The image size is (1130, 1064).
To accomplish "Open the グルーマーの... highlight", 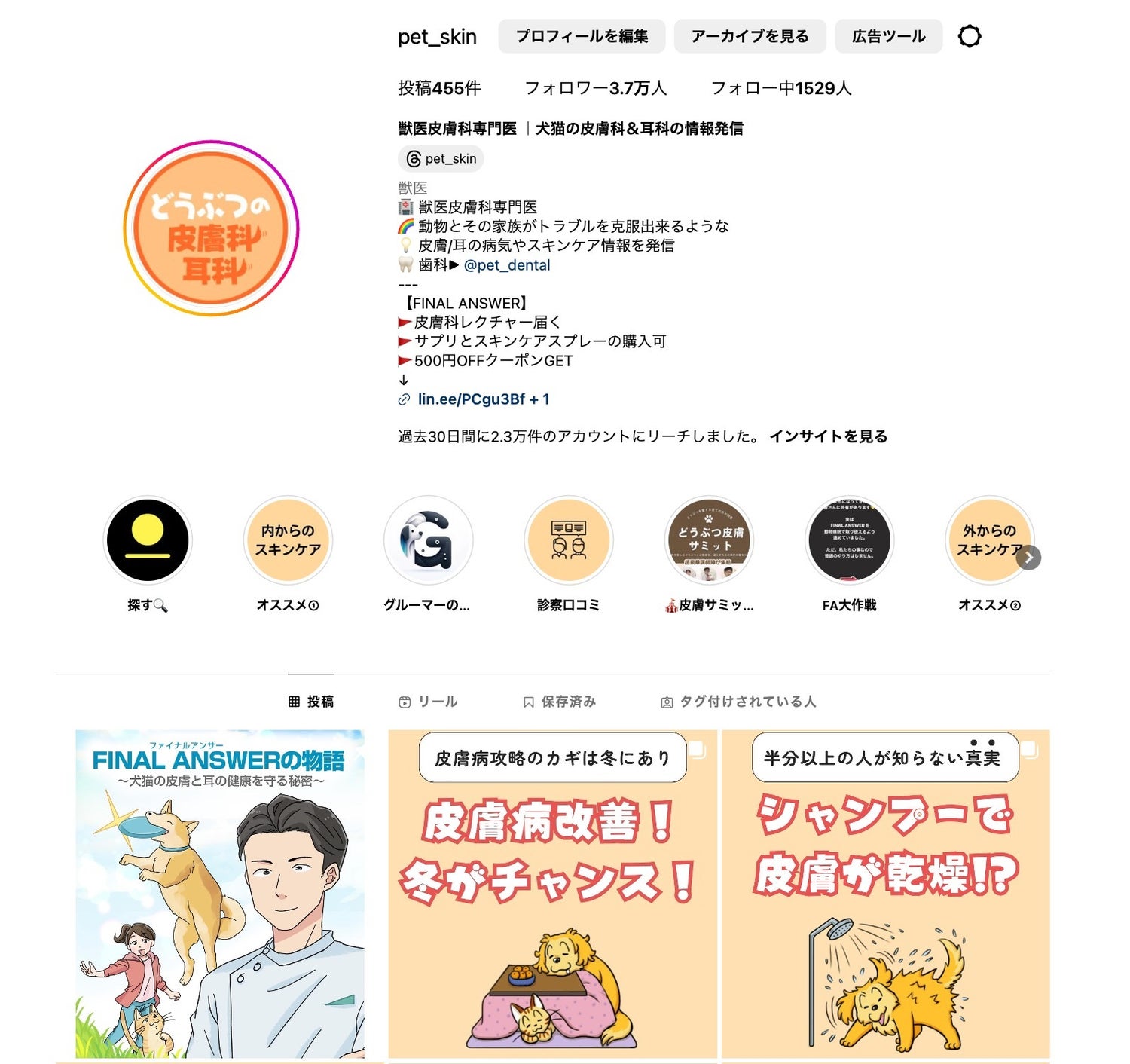I will pyautogui.click(x=428, y=540).
